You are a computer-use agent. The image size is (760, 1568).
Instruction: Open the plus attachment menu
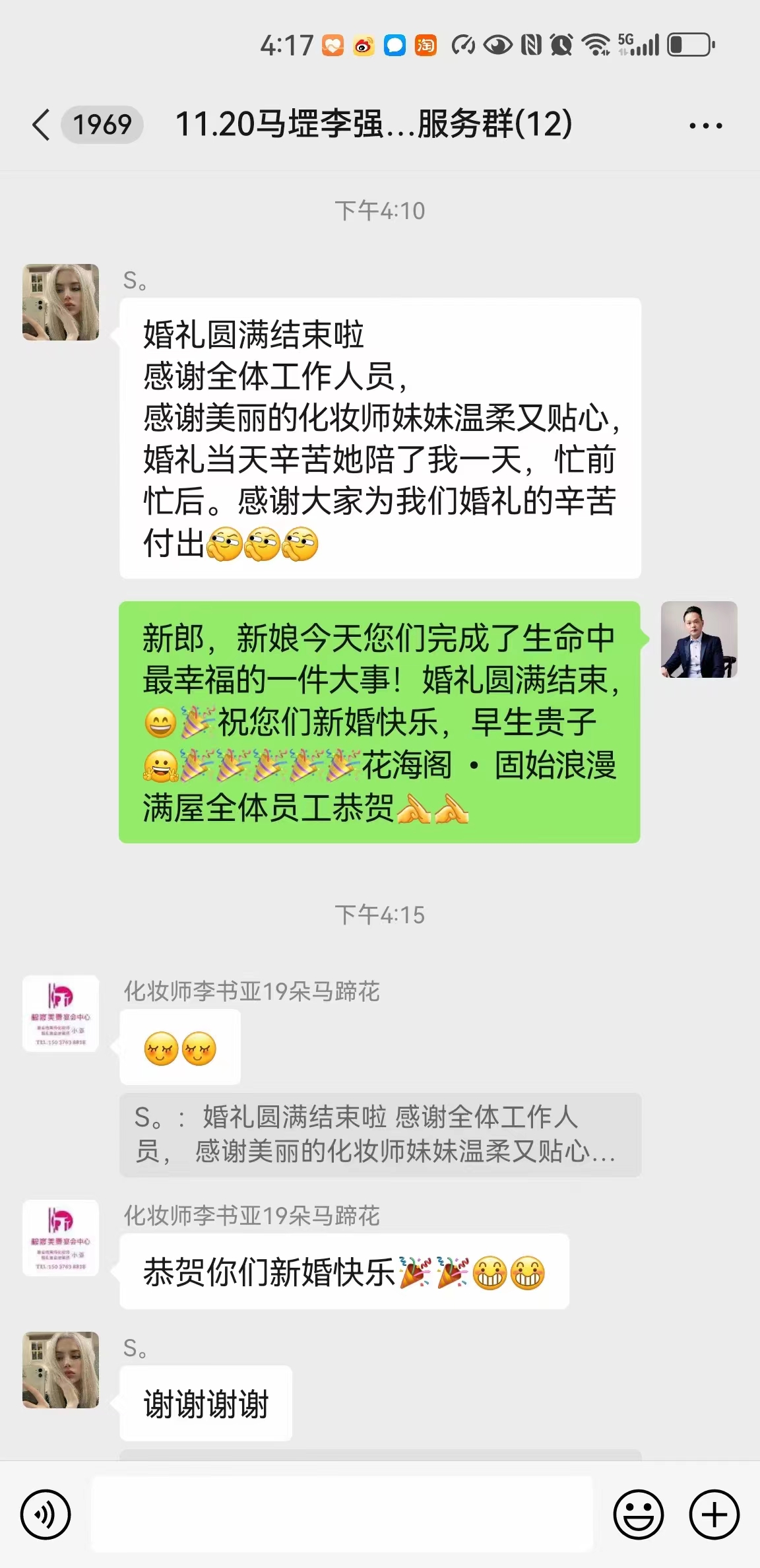click(714, 1515)
